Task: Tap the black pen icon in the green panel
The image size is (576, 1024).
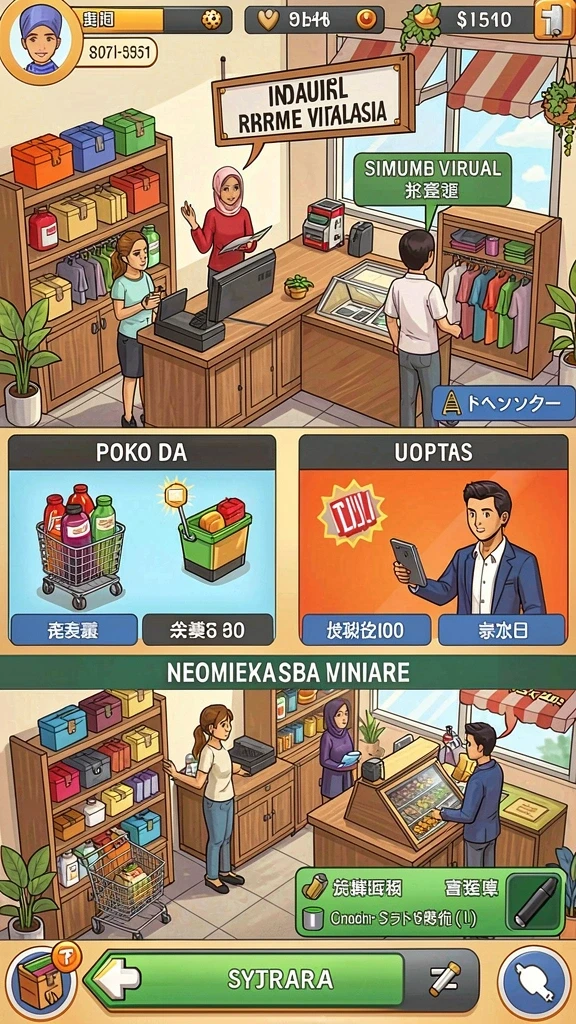Action: point(535,902)
